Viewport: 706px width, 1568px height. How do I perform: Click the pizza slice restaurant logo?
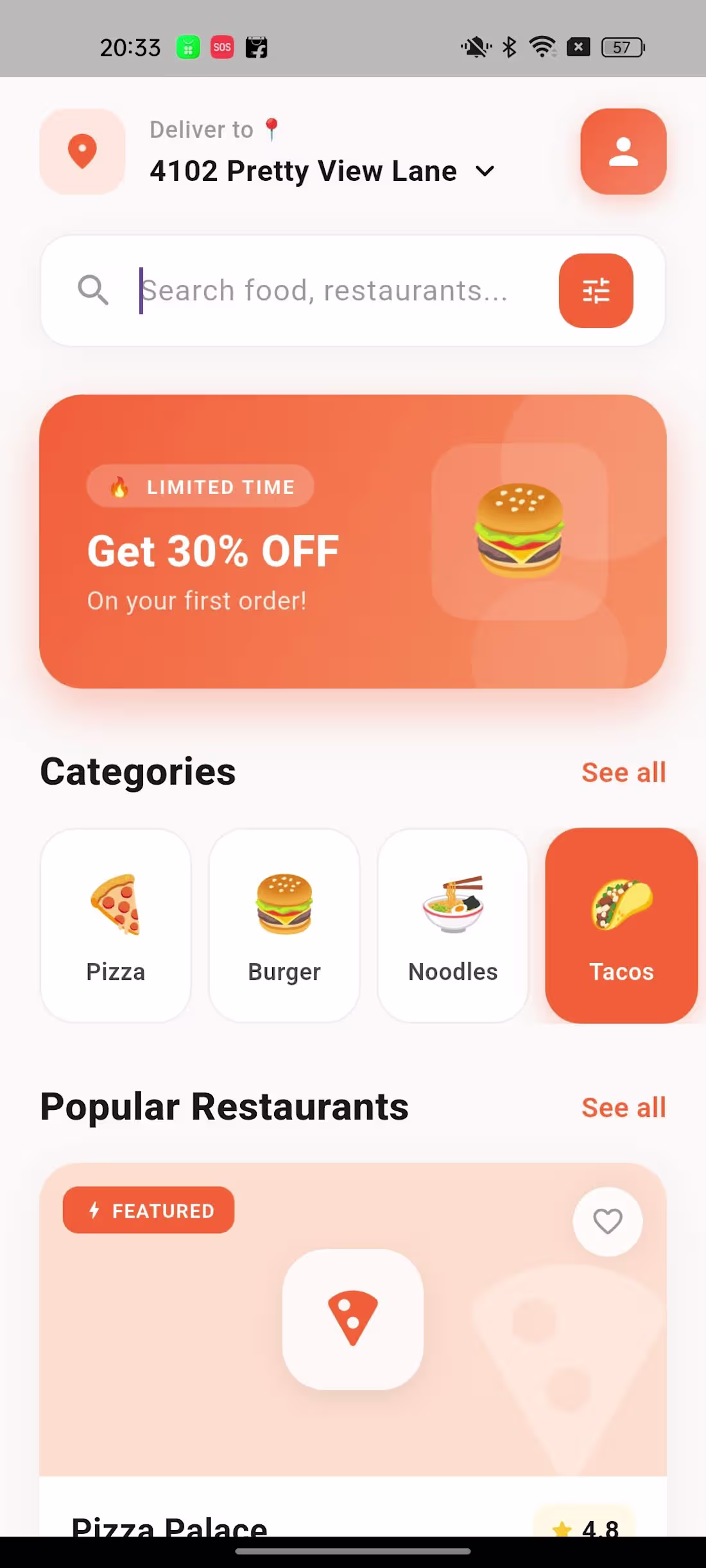click(352, 1318)
